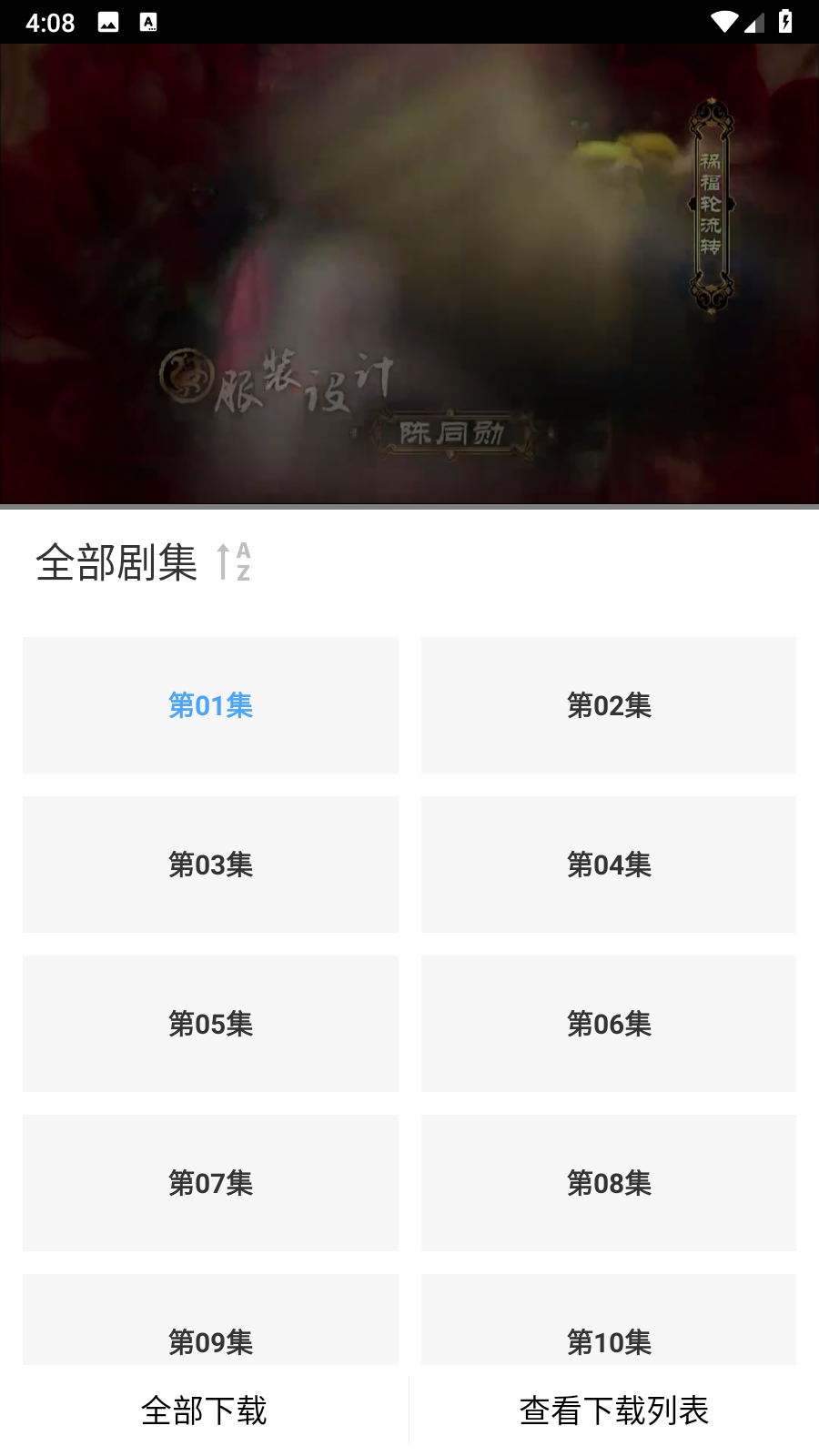This screenshot has height=1456, width=819.
Task: View download list via 查看下载列表
Action: tap(613, 1410)
